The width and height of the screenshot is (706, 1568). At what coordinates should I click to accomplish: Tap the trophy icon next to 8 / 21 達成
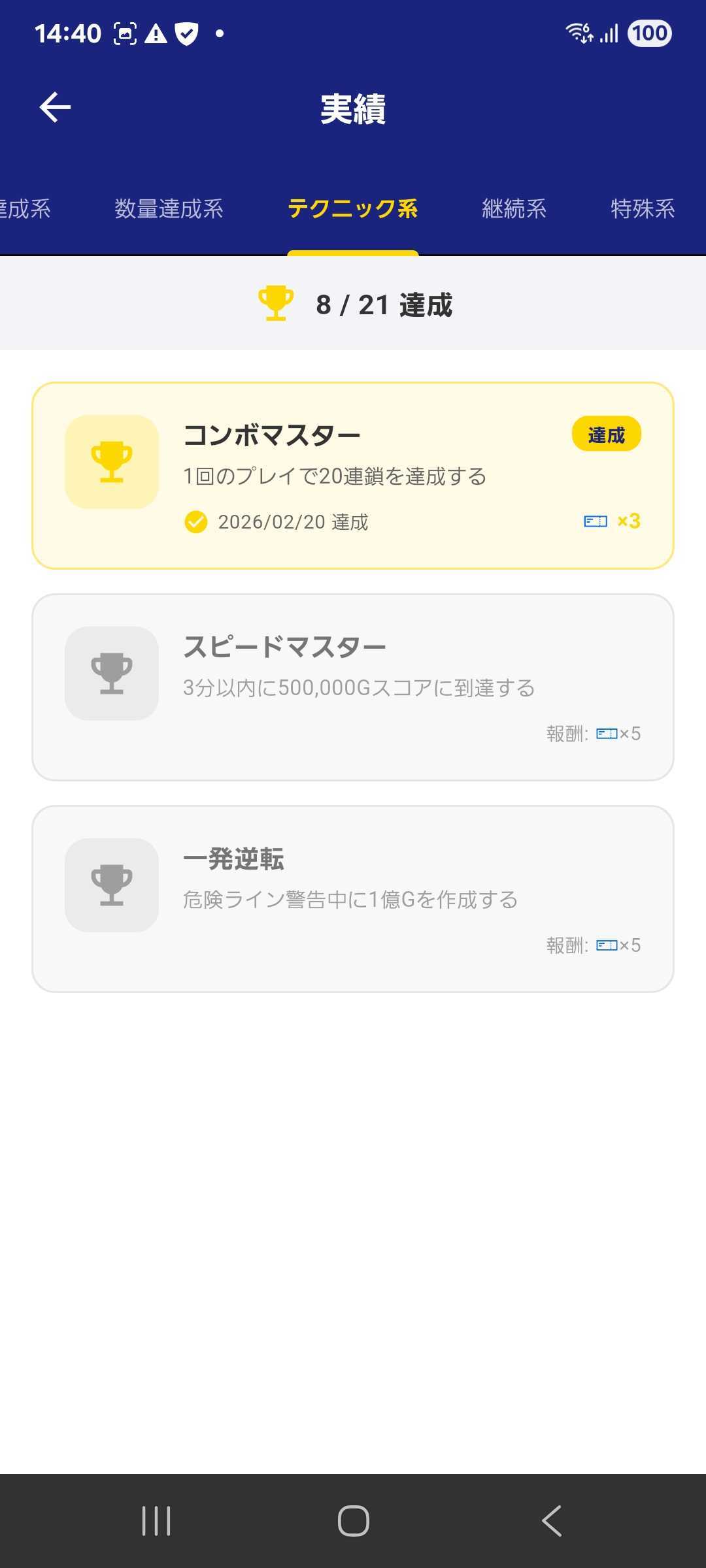(x=273, y=304)
